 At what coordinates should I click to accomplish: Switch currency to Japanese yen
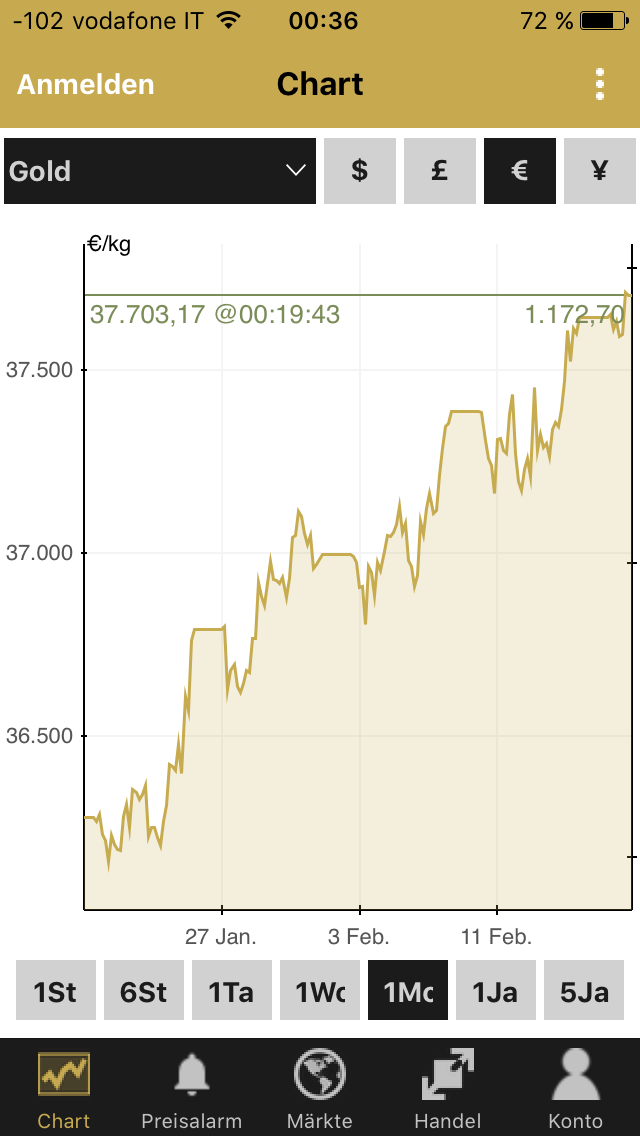[x=600, y=171]
